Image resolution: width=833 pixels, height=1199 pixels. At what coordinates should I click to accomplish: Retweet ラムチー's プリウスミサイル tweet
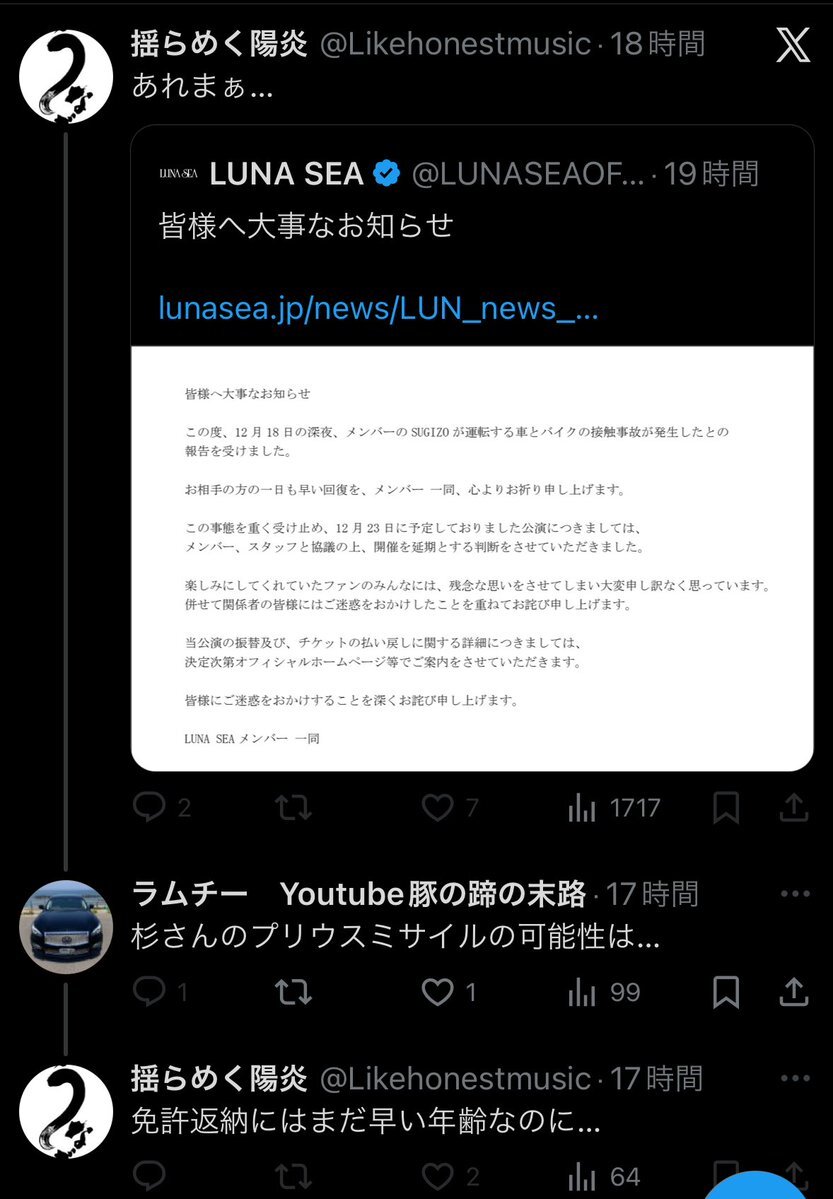293,992
